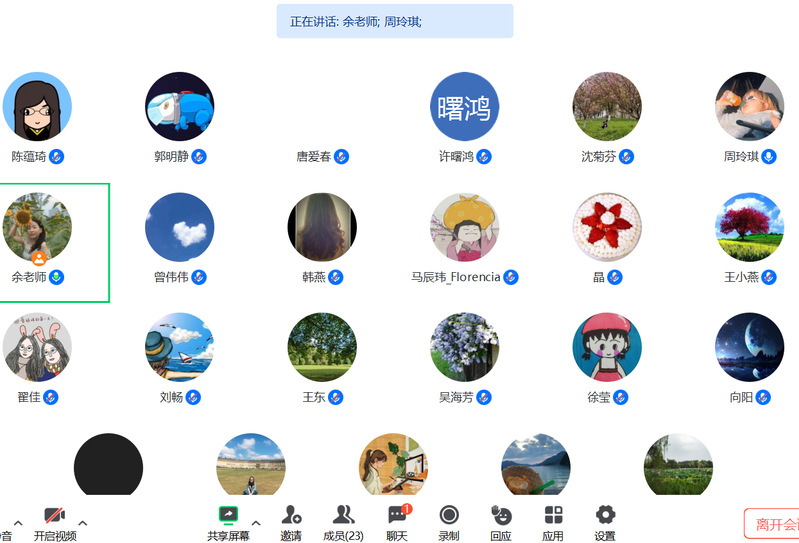Start recording with 录制
The height and width of the screenshot is (543, 799).
pos(449,523)
